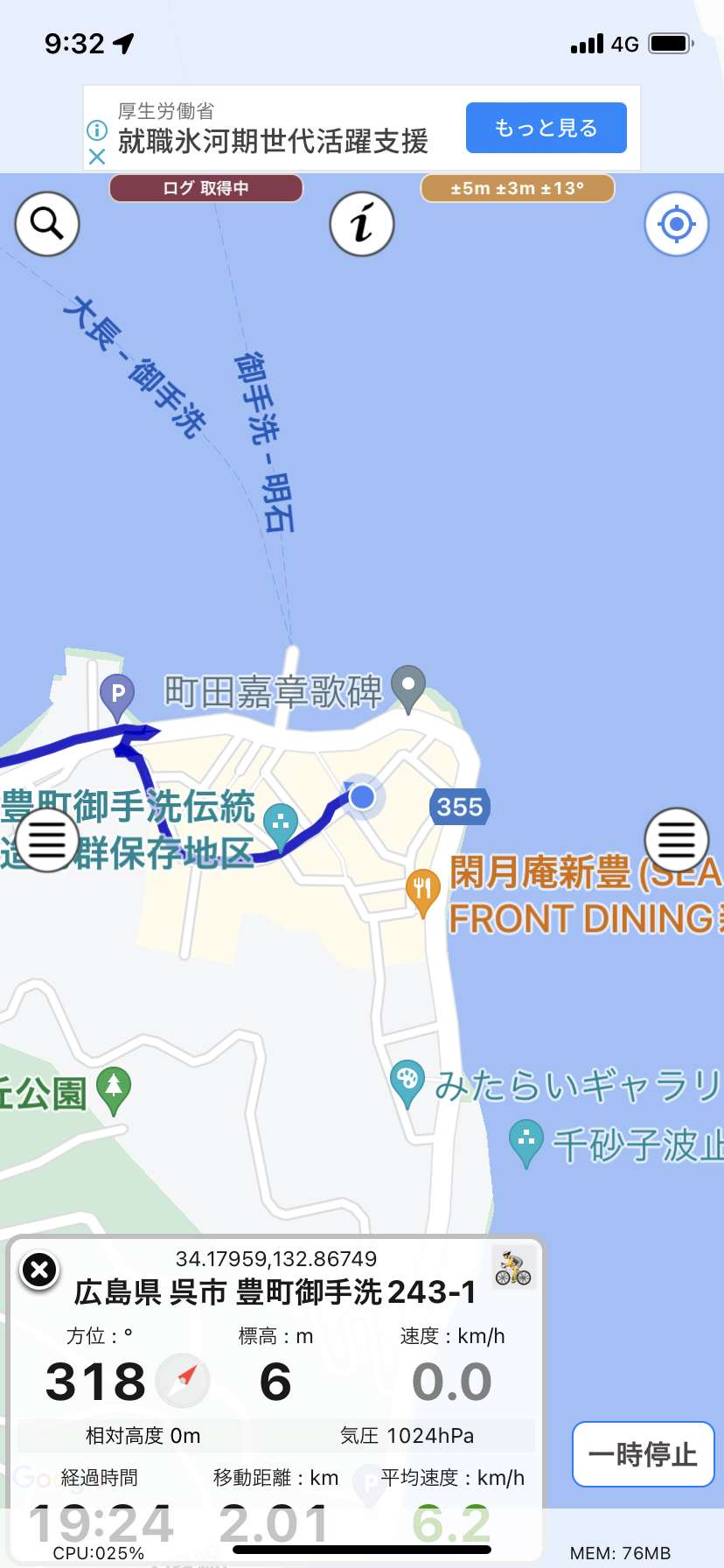724x1568 pixels.
Task: Open 閑月庵新豊 restaurant marker
Action: click(422, 892)
